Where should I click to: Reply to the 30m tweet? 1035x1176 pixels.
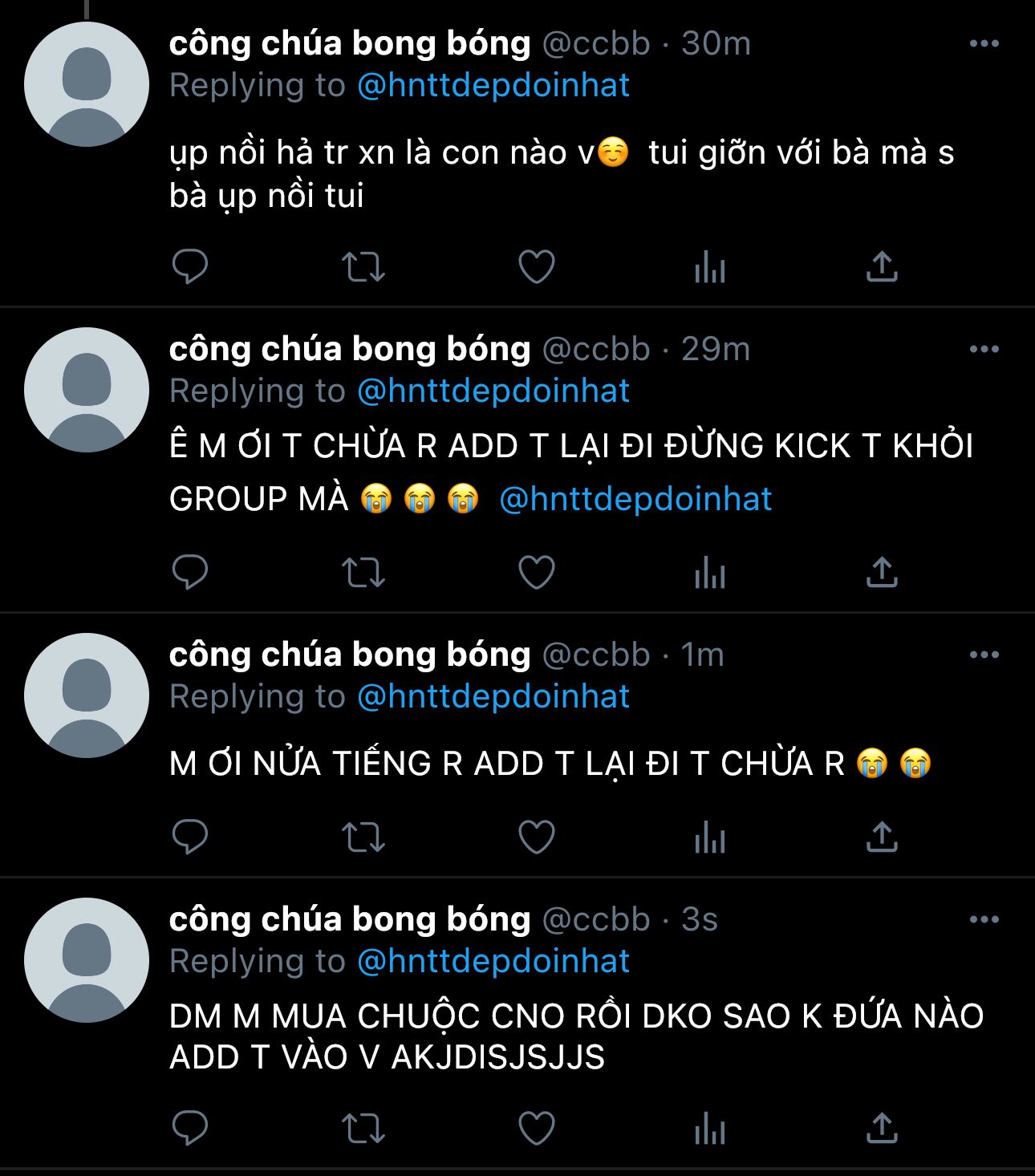[x=190, y=267]
